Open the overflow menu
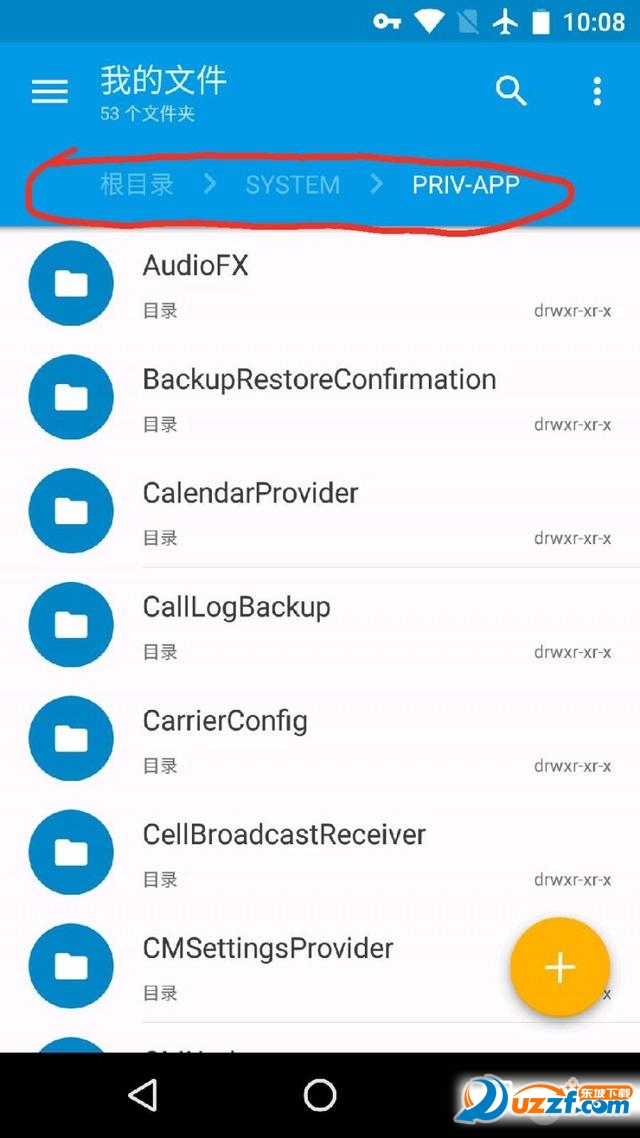This screenshot has height=1138, width=640. 597,91
